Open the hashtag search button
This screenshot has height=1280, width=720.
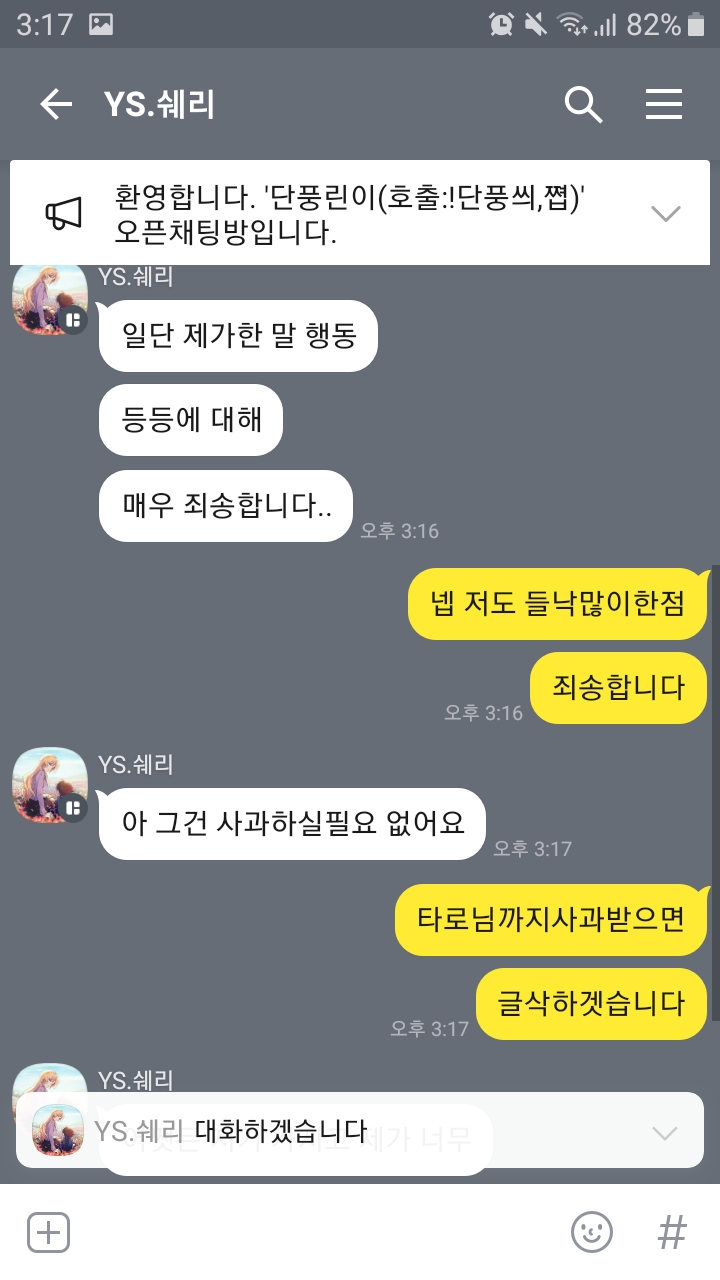[672, 1232]
